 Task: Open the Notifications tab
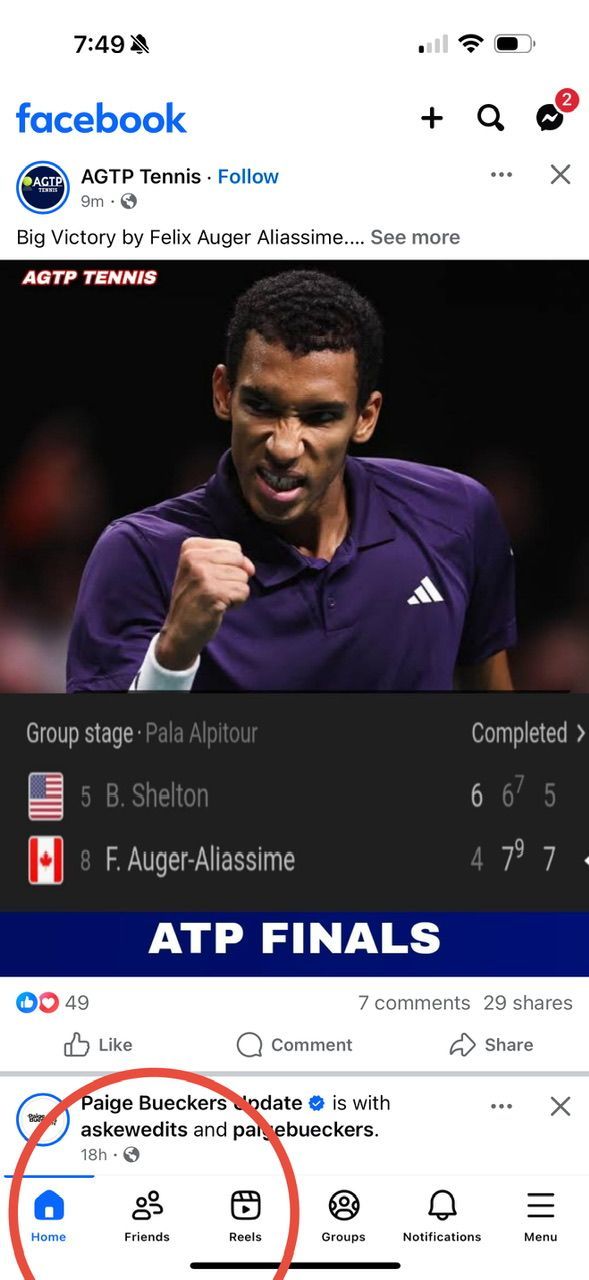tap(442, 1216)
